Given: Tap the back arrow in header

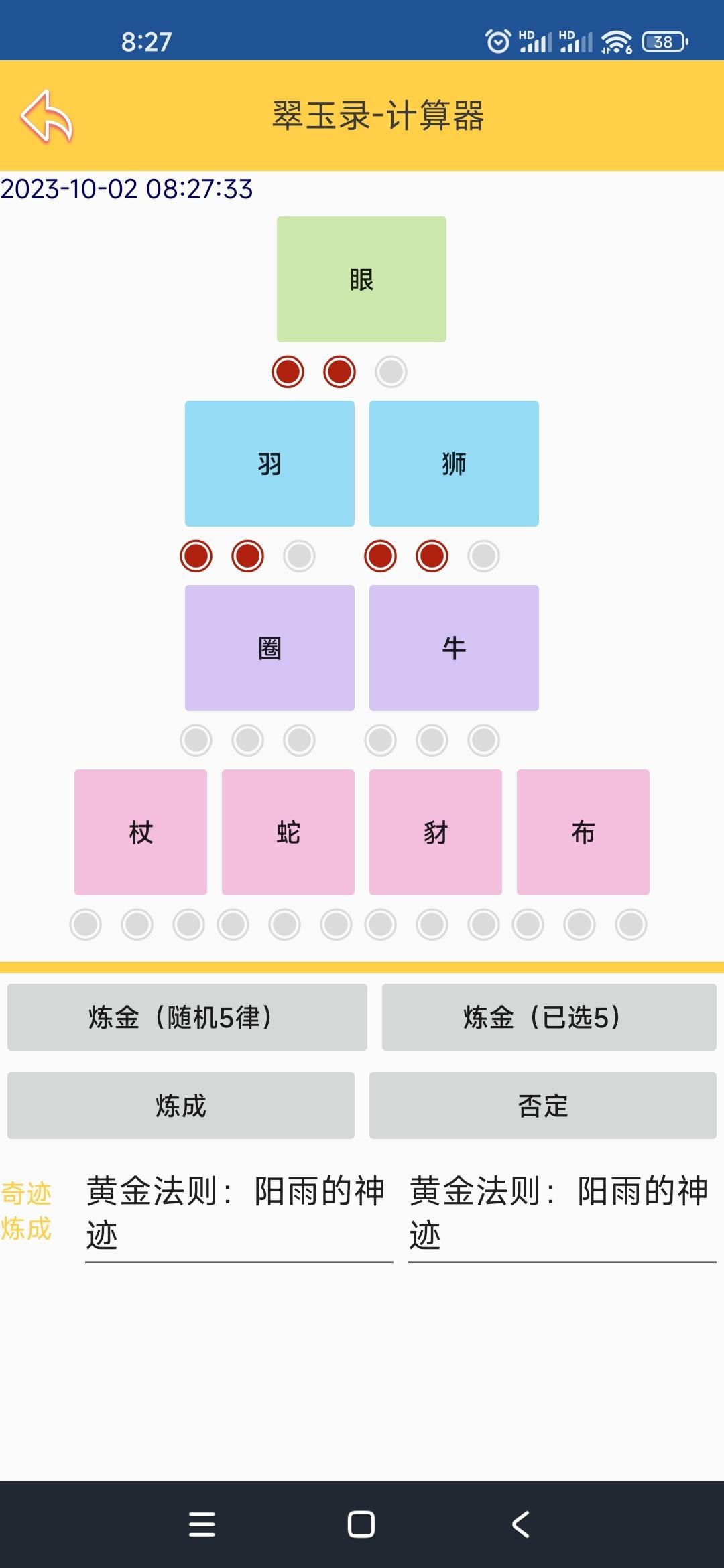Looking at the screenshot, I should coord(47,117).
